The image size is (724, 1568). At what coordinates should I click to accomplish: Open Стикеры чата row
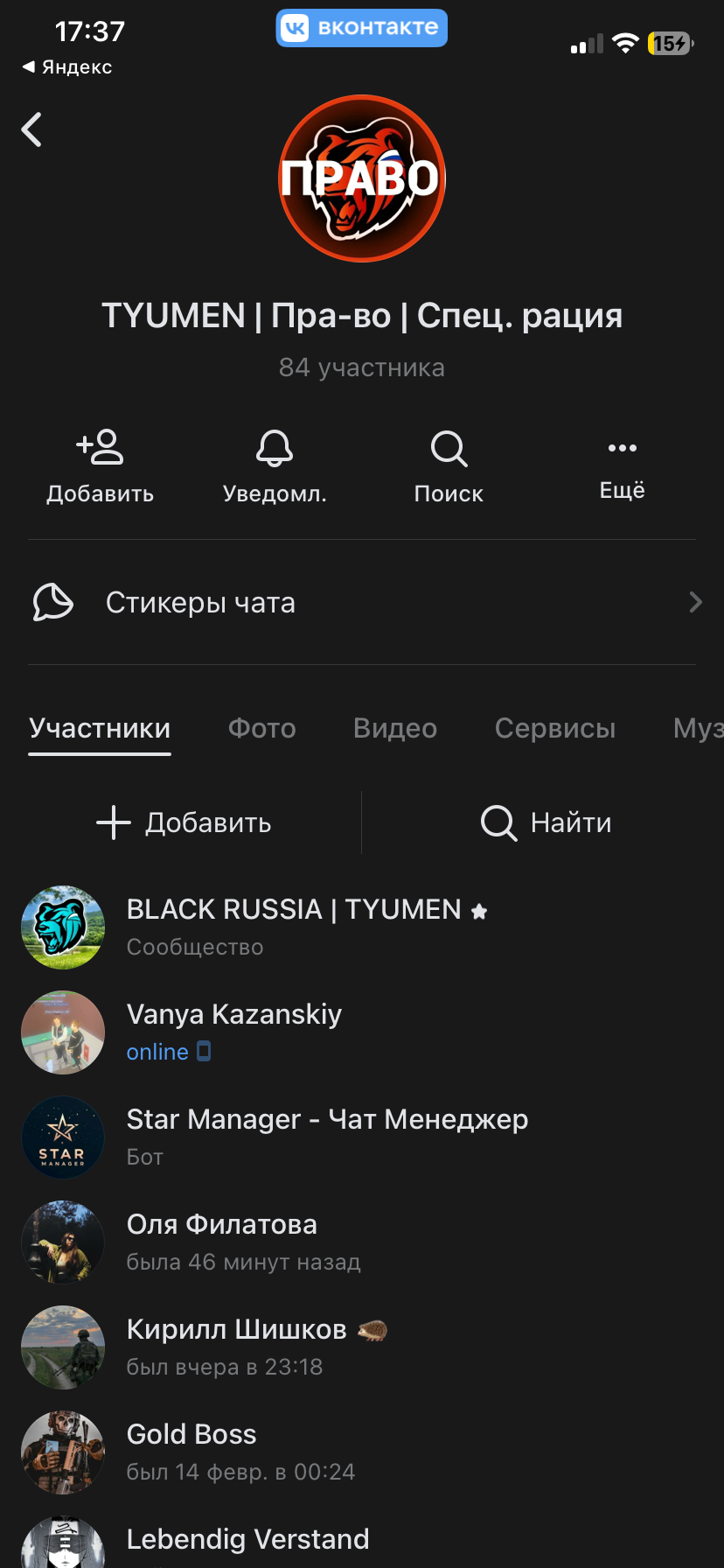(362, 603)
